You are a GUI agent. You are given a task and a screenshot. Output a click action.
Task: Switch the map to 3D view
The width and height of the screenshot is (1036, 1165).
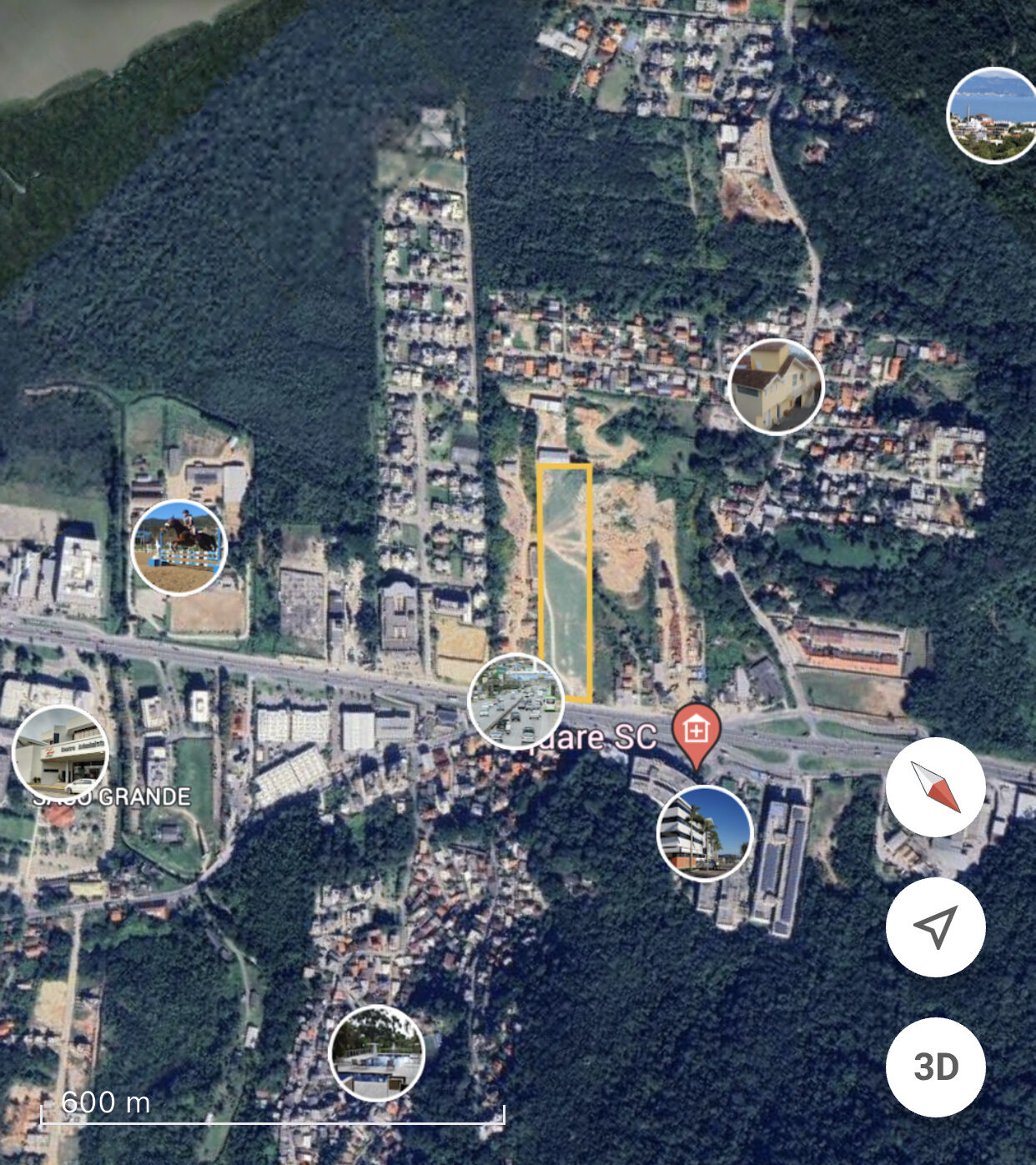tap(935, 1067)
